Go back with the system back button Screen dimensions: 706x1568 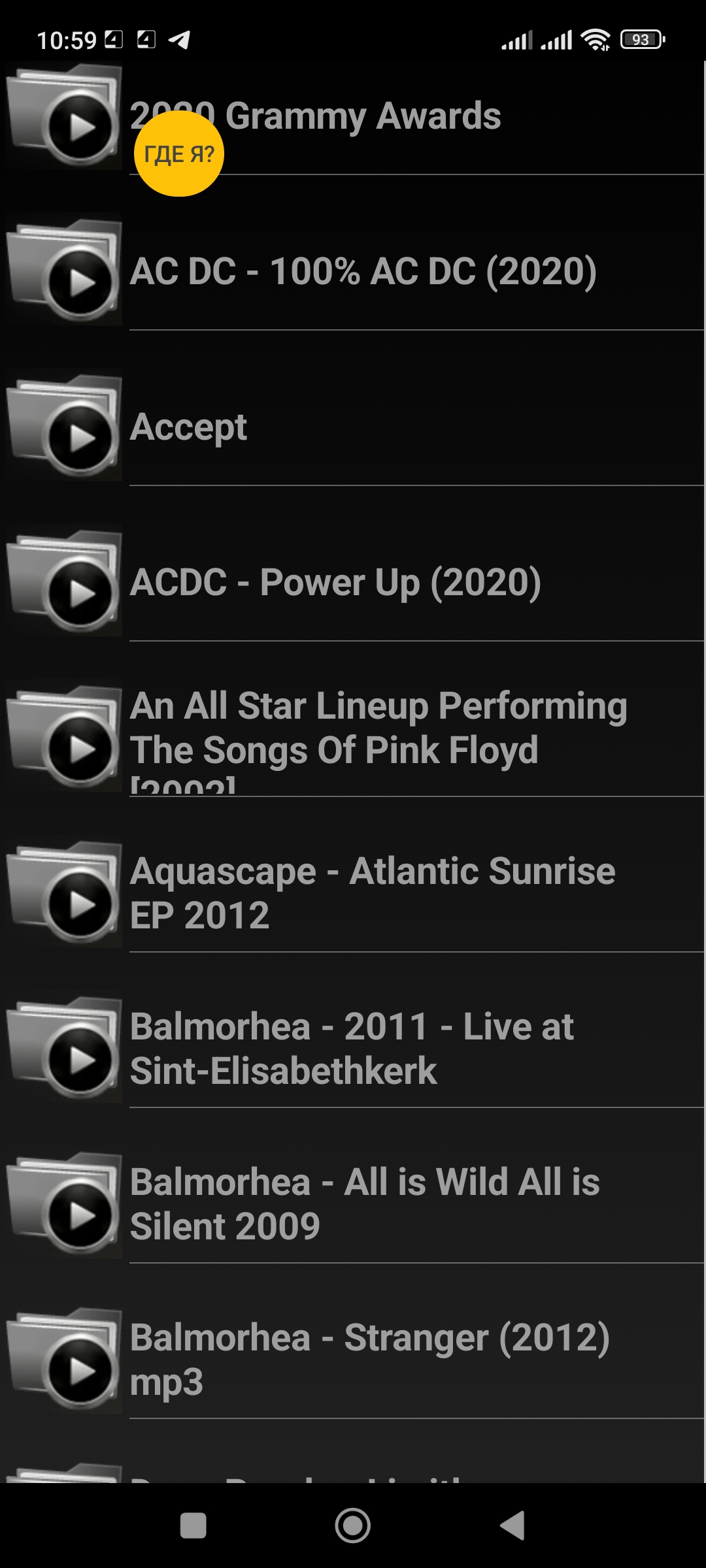513,1526
